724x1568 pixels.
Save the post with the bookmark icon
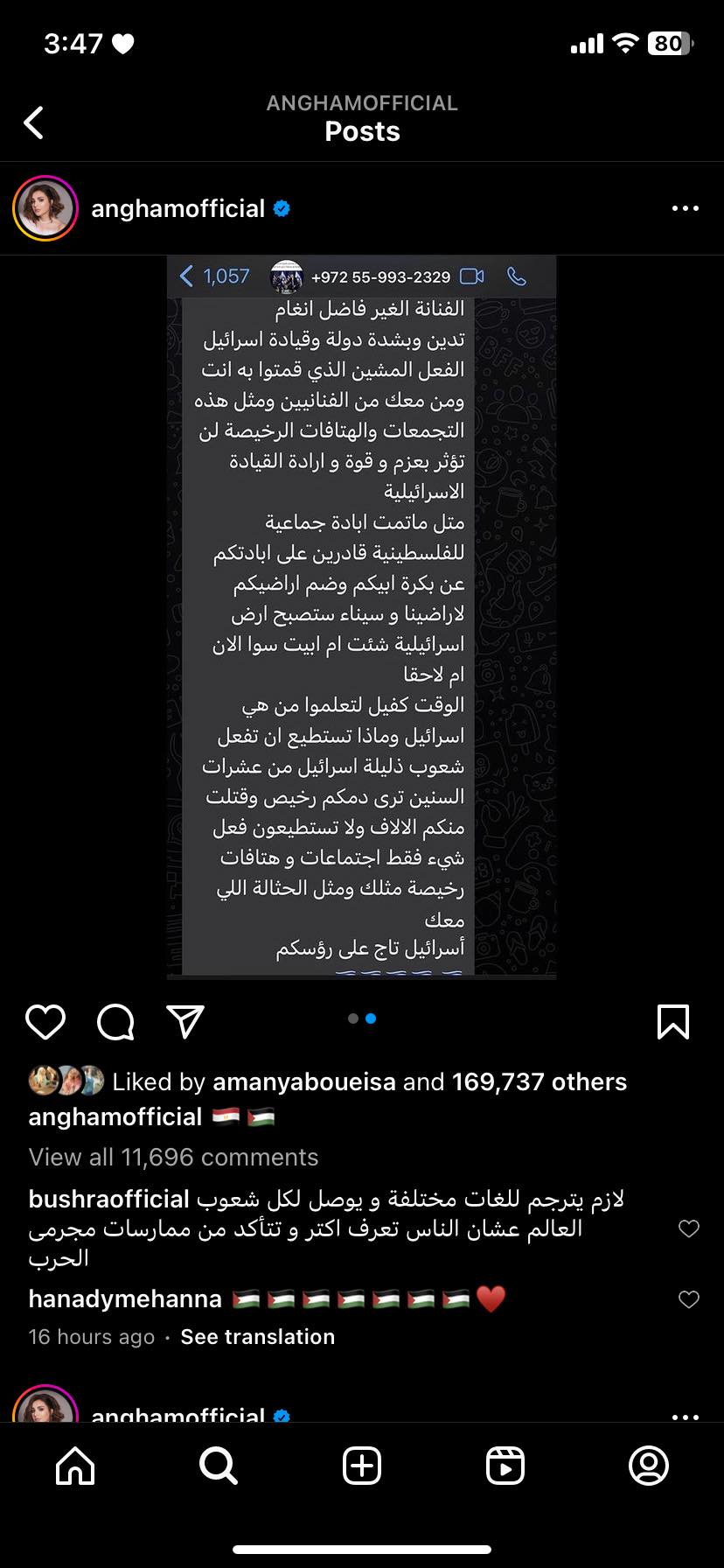point(672,1021)
